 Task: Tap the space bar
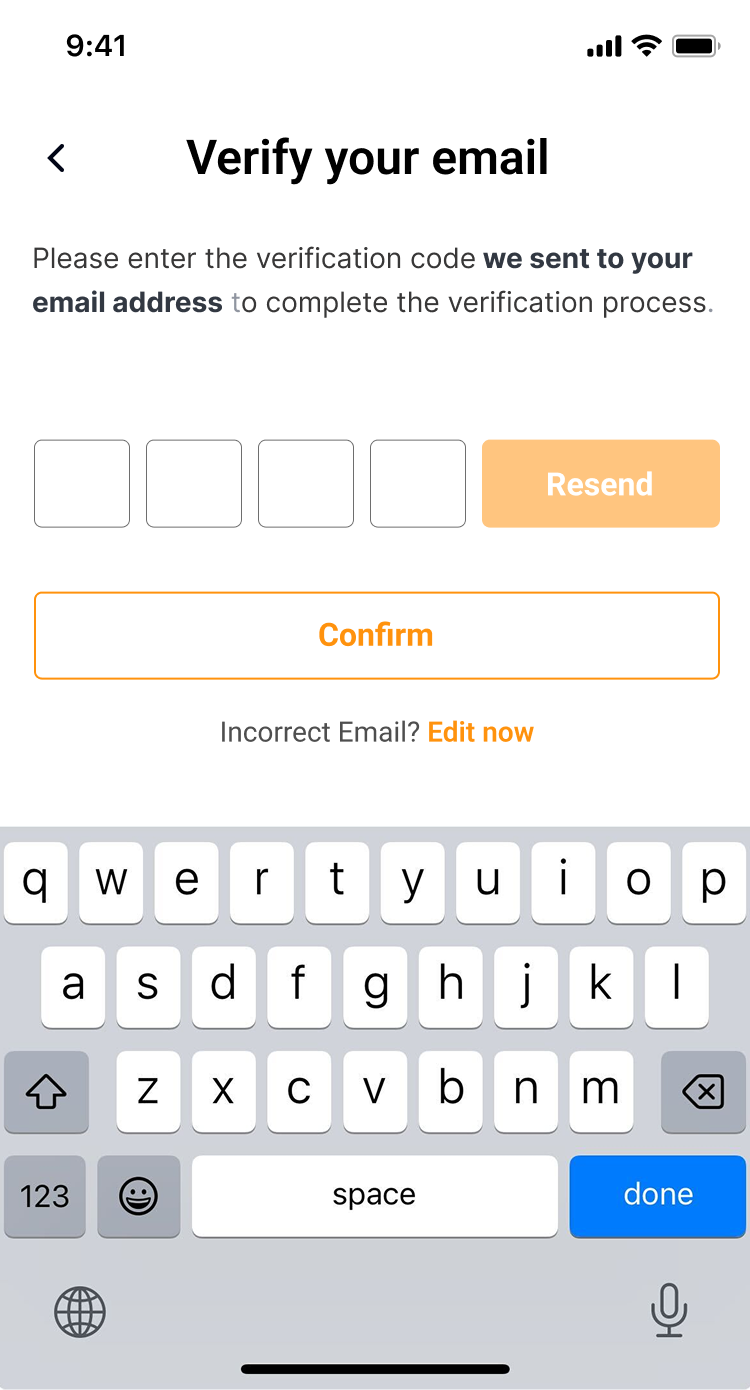tap(374, 1196)
